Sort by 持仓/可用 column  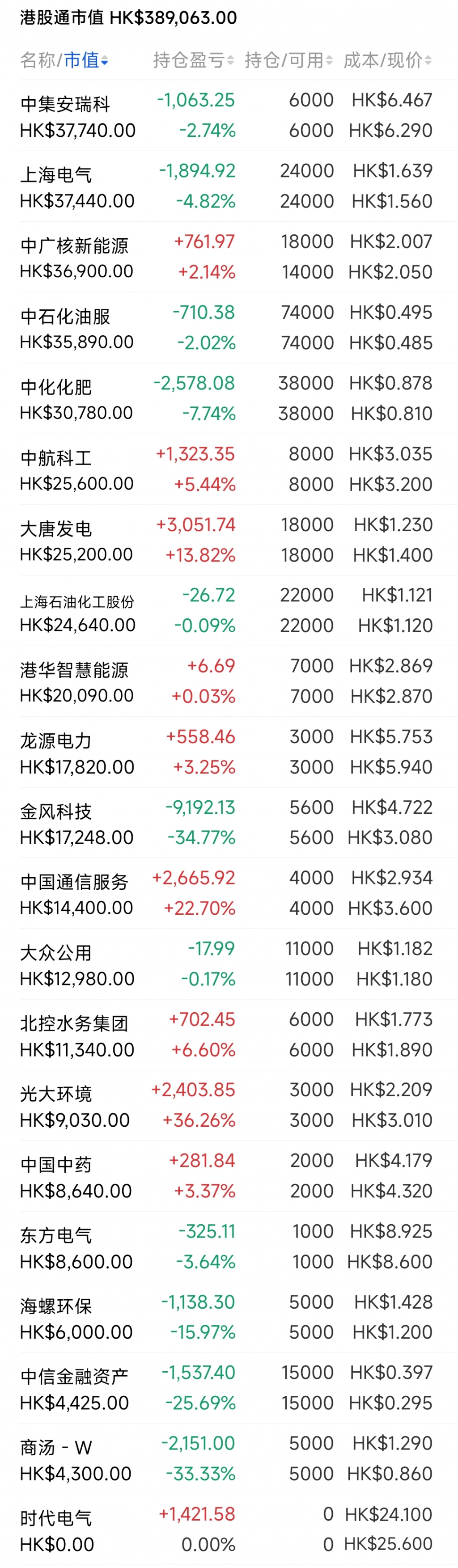[288, 60]
